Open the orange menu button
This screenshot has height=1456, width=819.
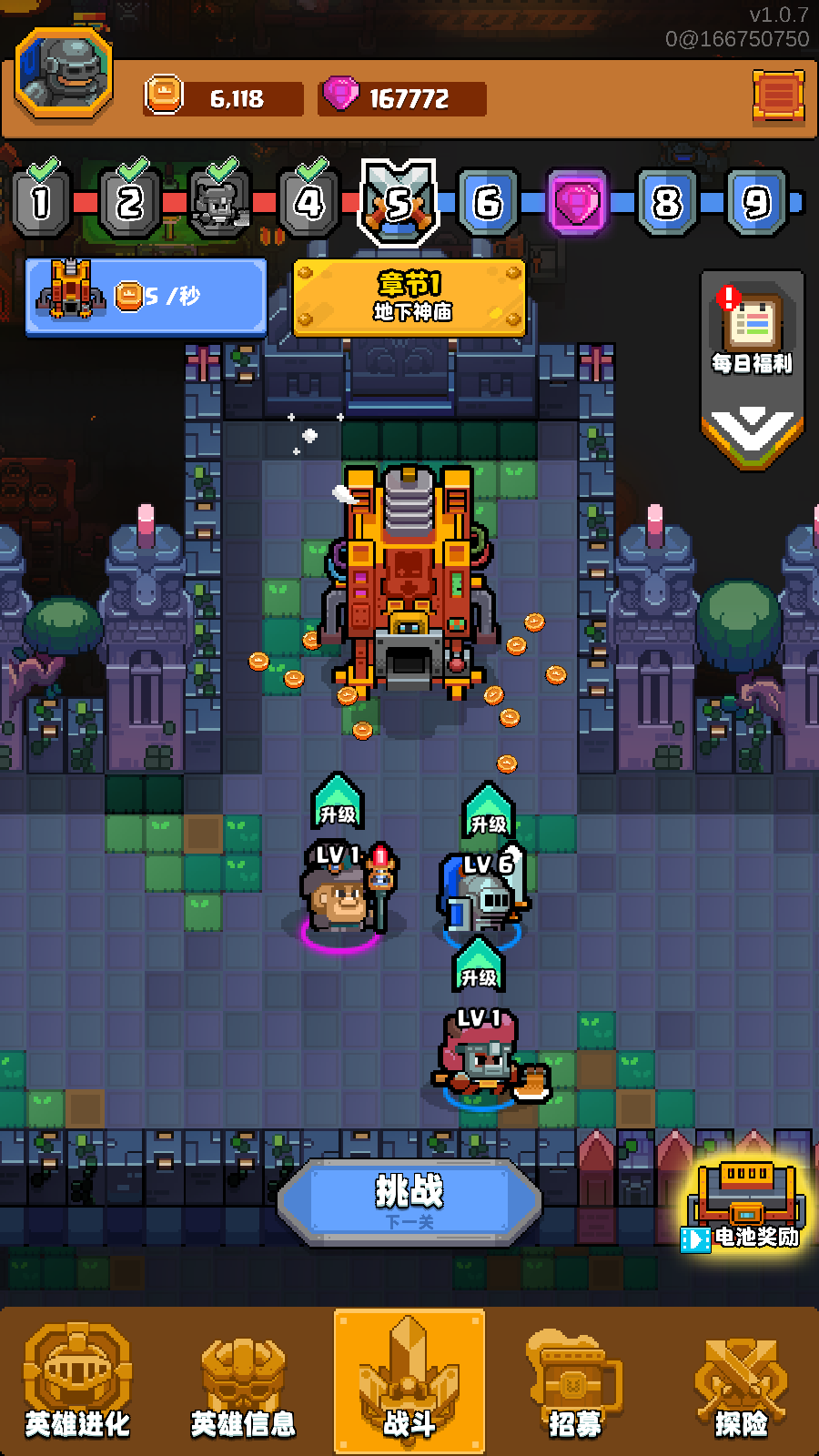[778, 95]
